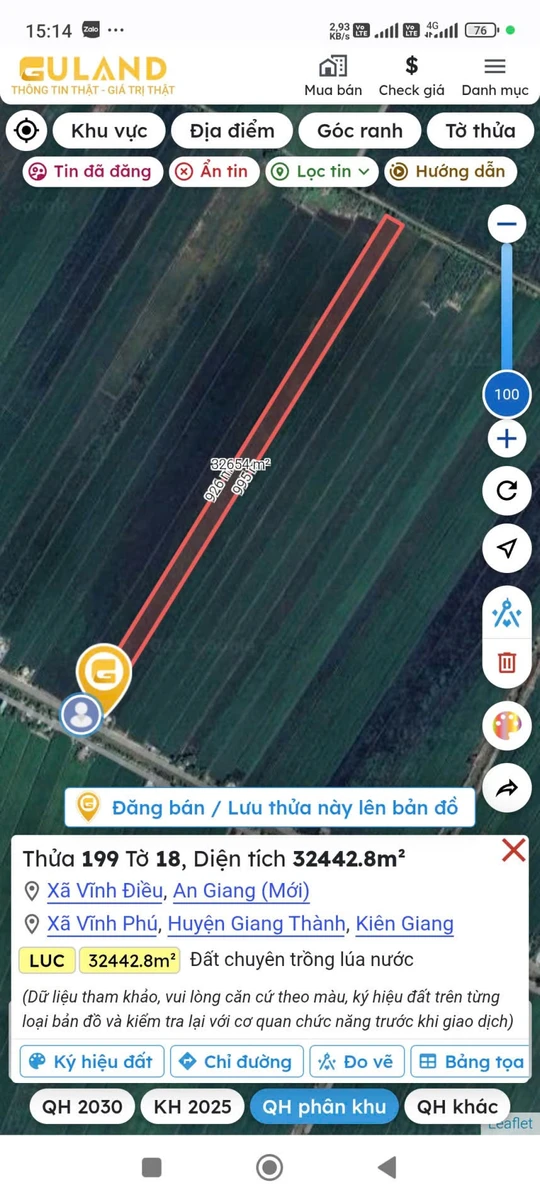The image size is (540, 1200).
Task: Select the Khu vực chip
Action: [x=109, y=131]
